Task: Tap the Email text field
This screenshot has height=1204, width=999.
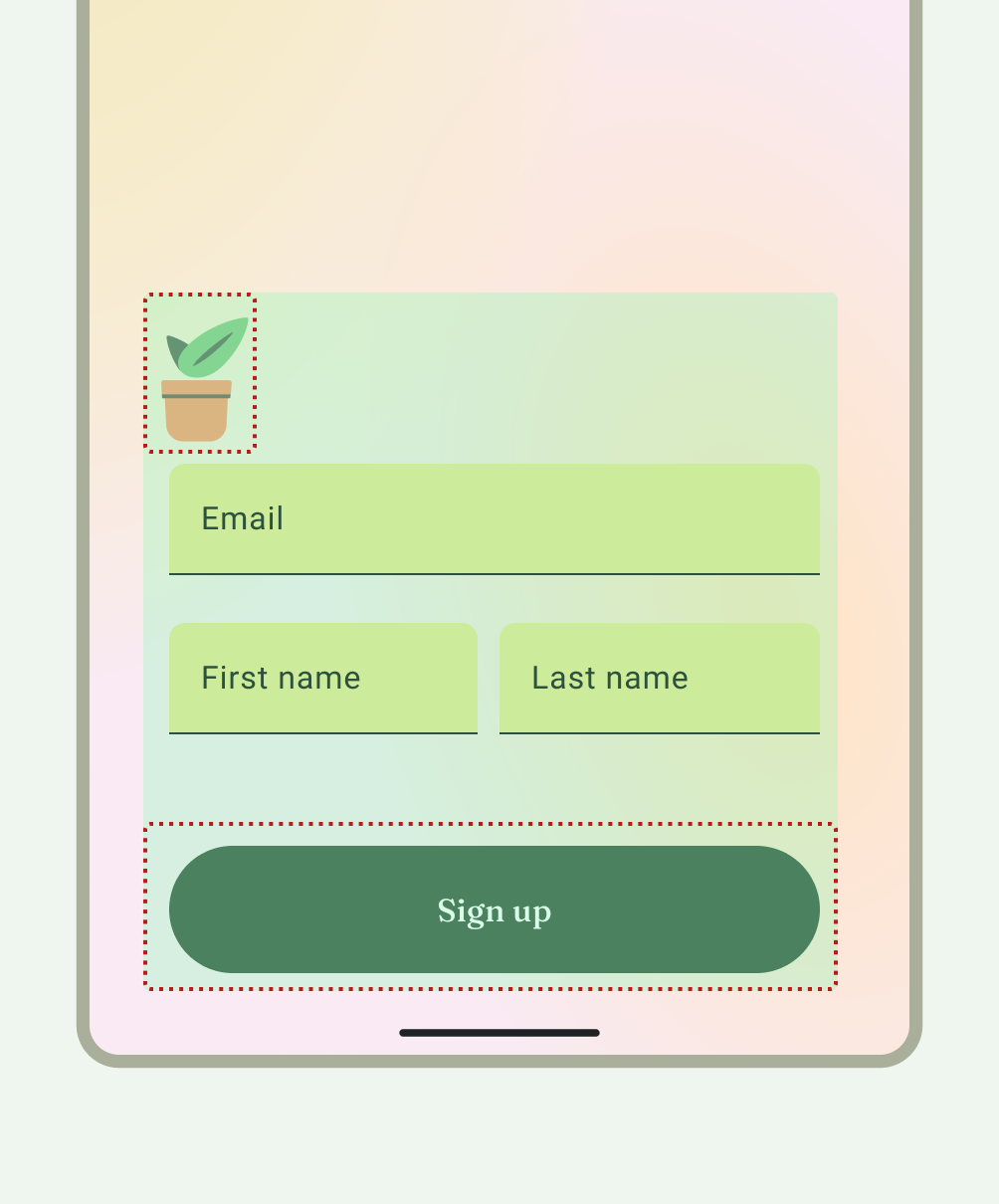Action: click(x=494, y=518)
